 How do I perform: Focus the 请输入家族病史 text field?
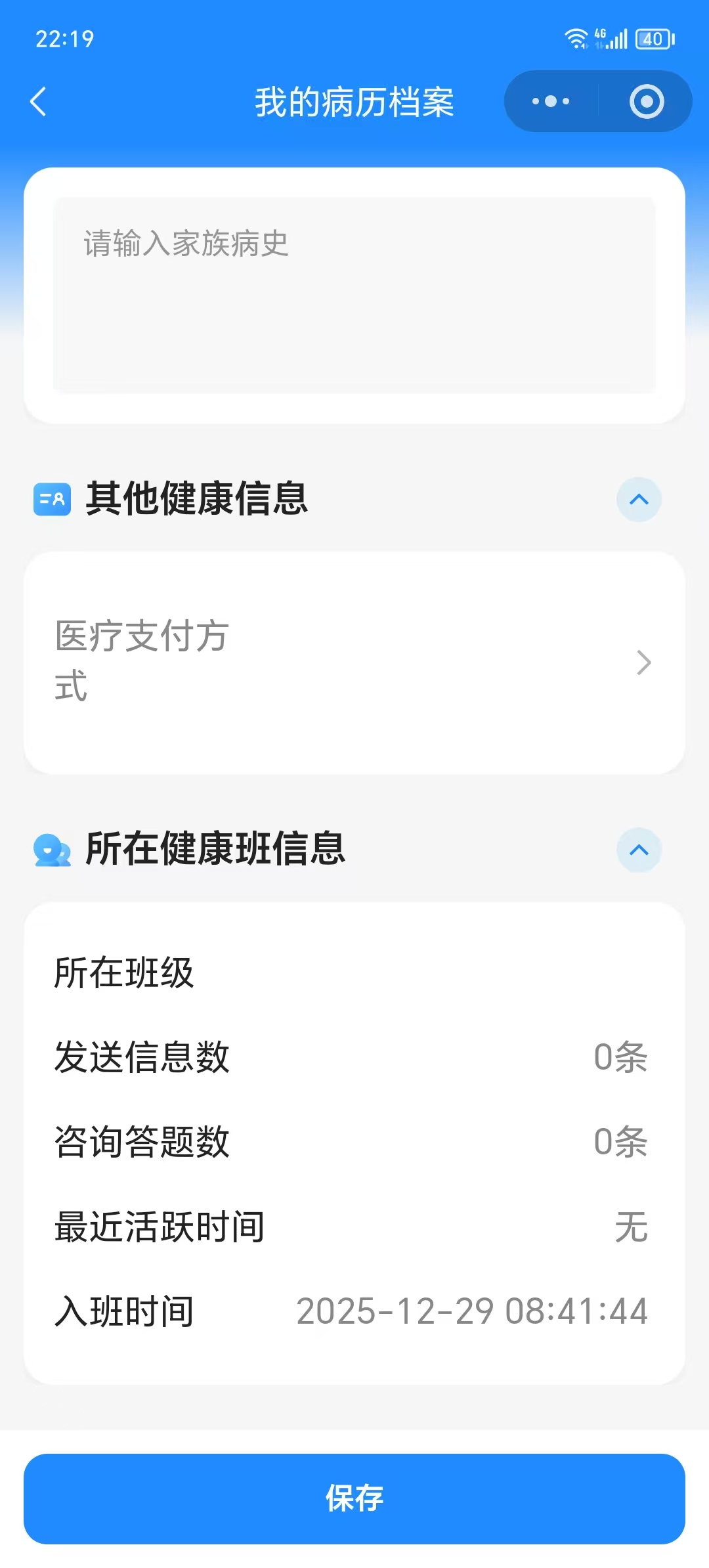point(354,295)
